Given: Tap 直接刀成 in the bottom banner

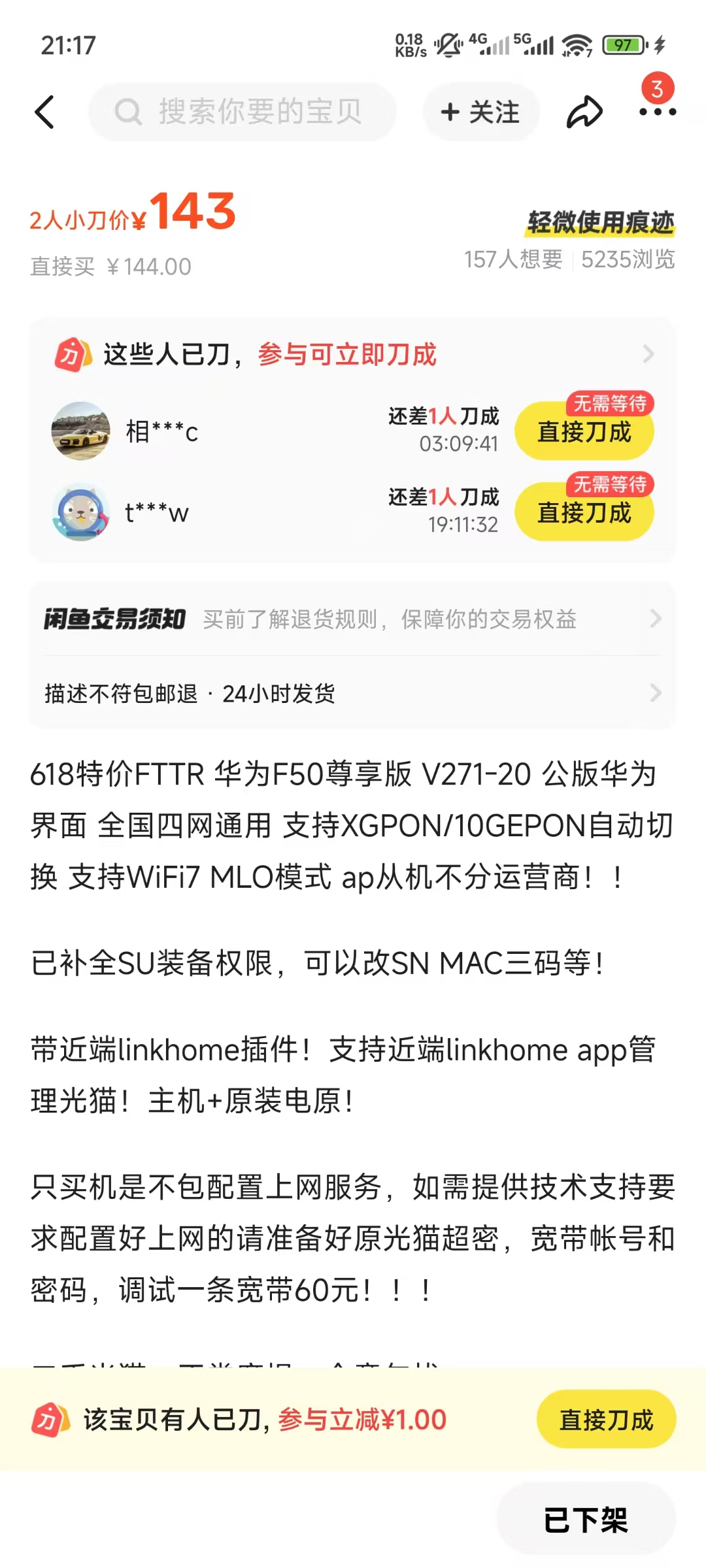Looking at the screenshot, I should [606, 1420].
